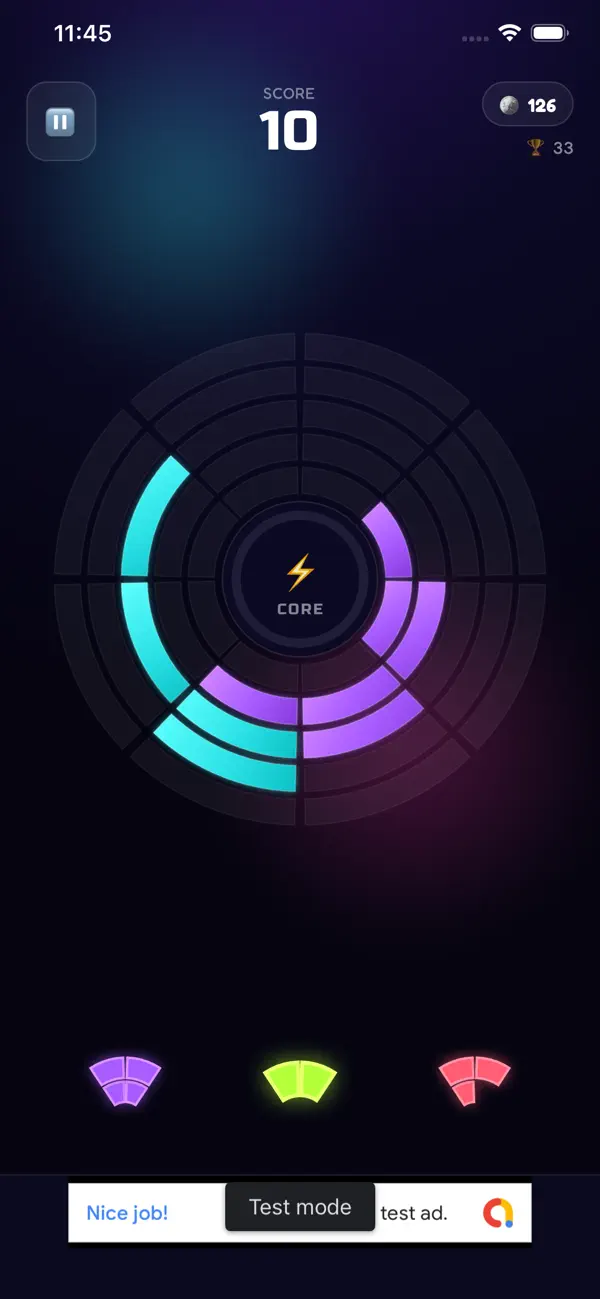Image resolution: width=600 pixels, height=1299 pixels.
Task: Select the purple block piece
Action: (125, 1081)
